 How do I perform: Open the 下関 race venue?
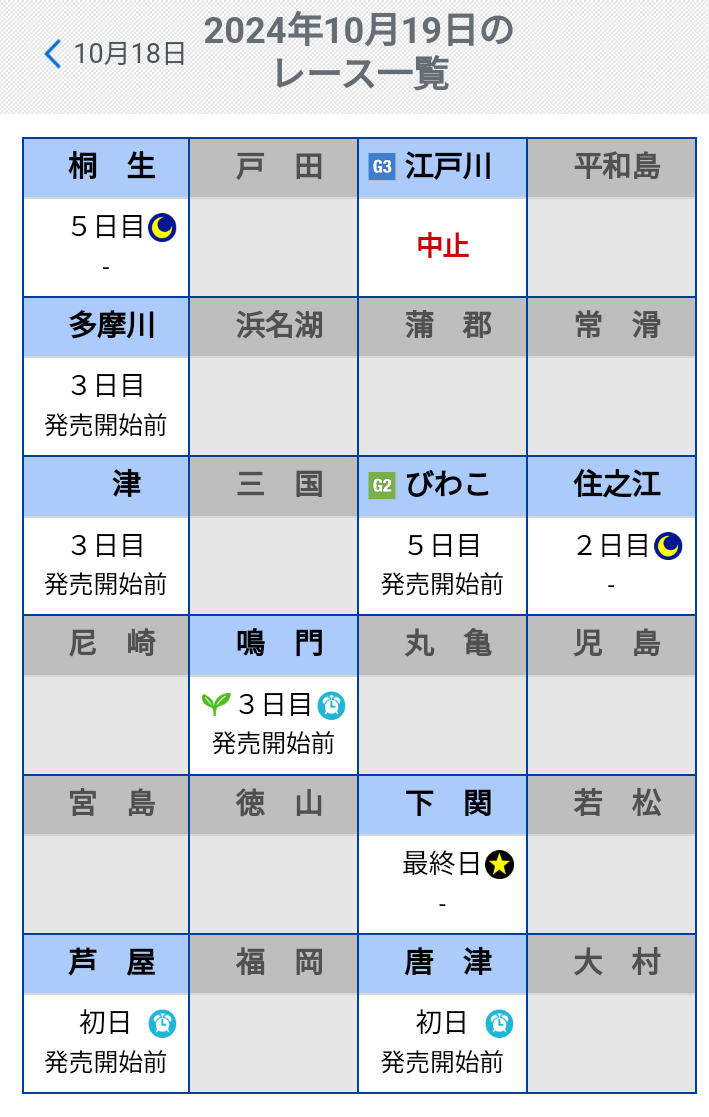pos(442,804)
